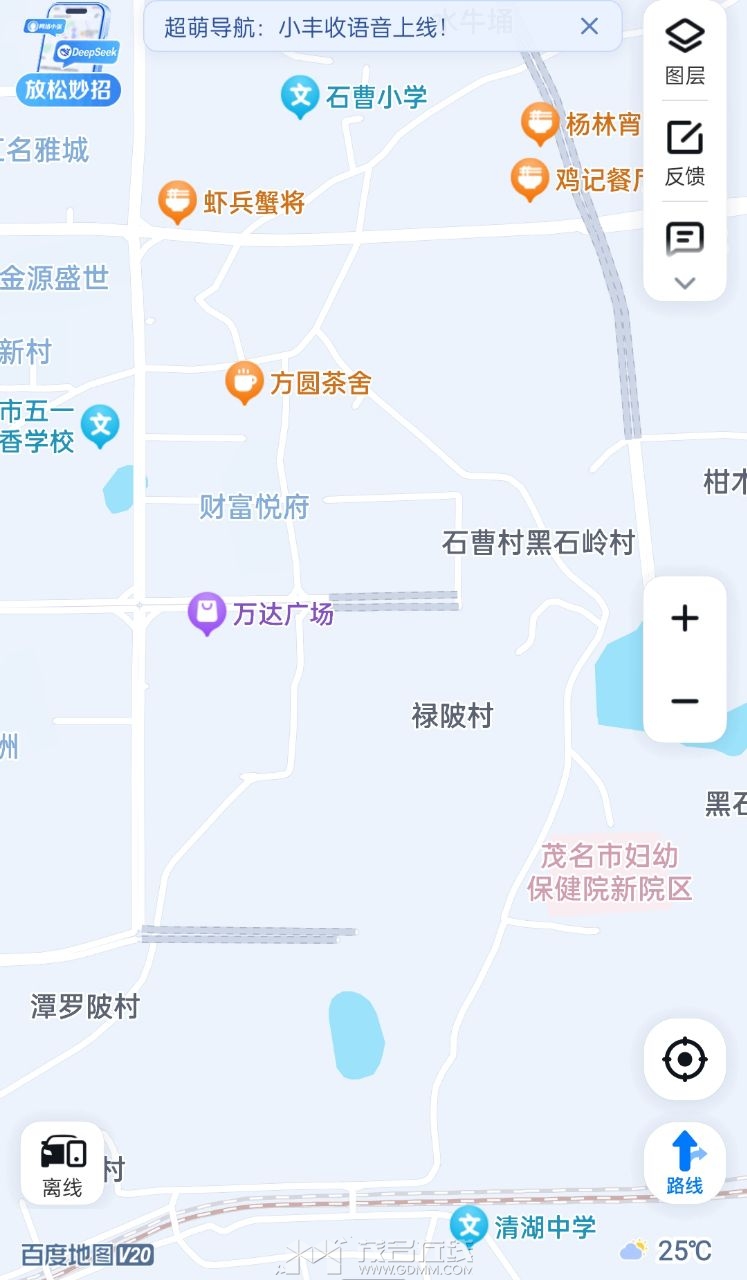Screen dimensions: 747x1280
Task: Select the 万达广场 shopping marker
Action: 207,612
